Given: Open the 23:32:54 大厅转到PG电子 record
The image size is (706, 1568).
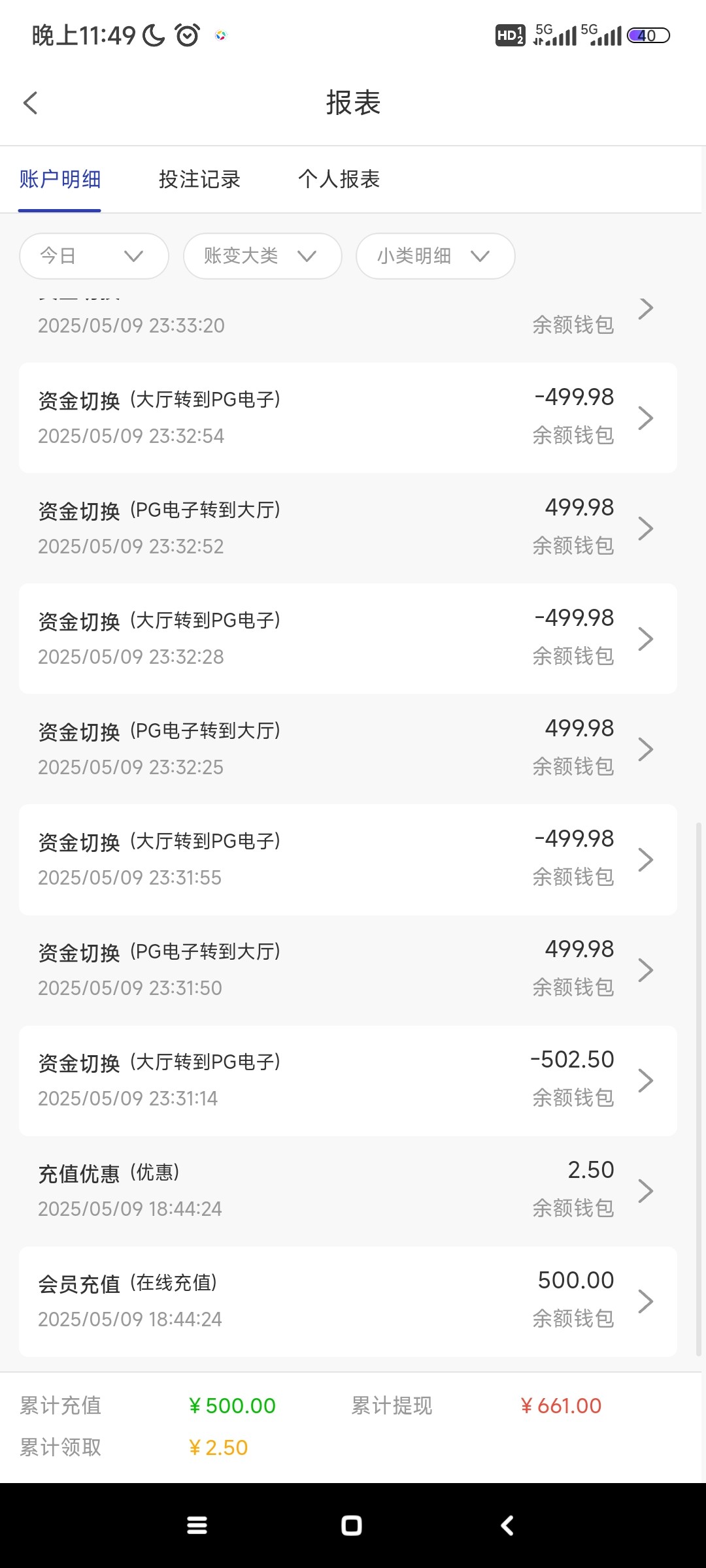Looking at the screenshot, I should point(348,417).
